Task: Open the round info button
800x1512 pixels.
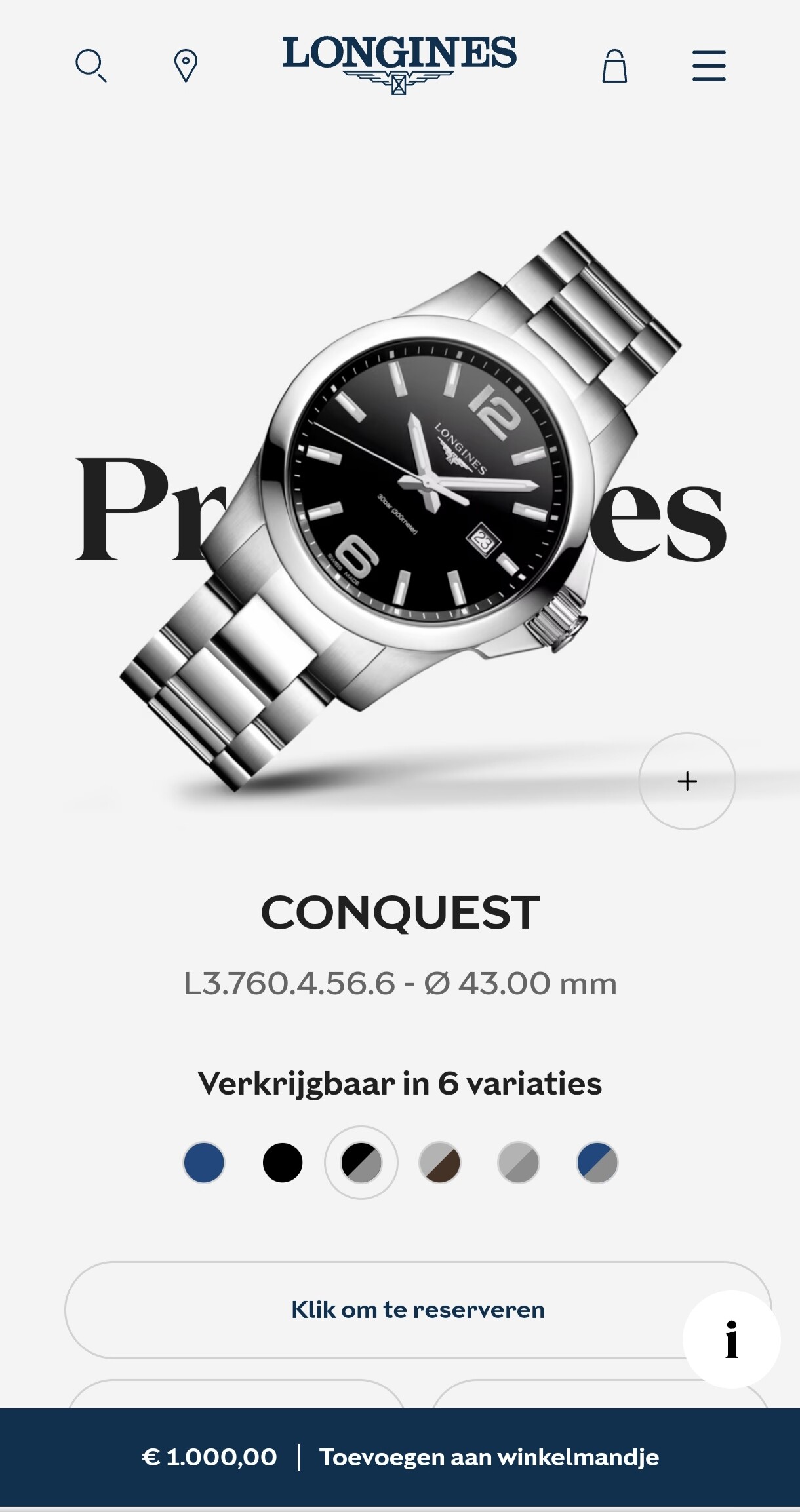Action: pos(732,1340)
